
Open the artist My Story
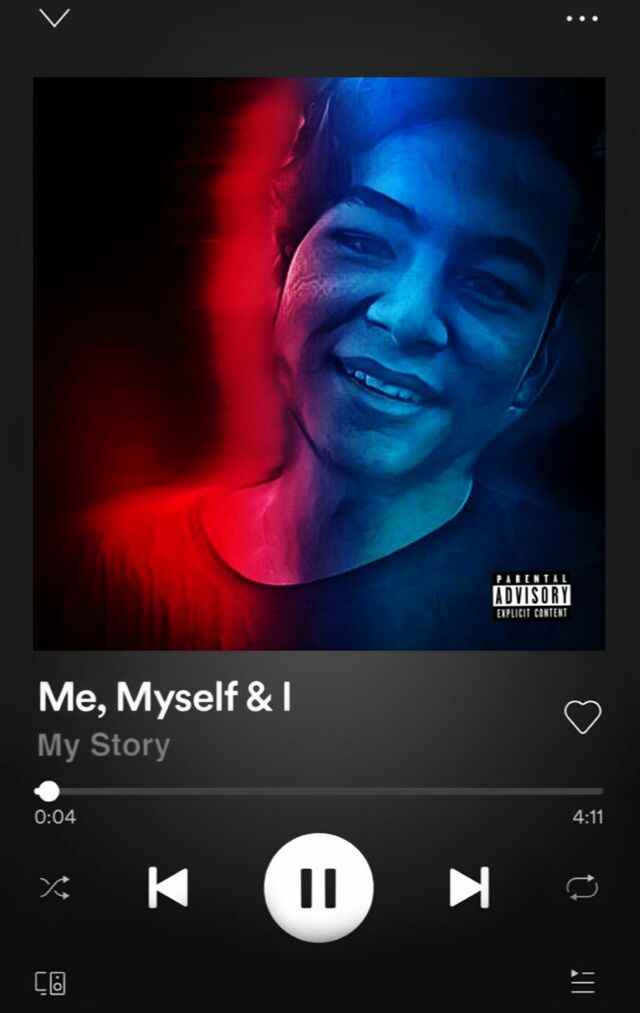tap(104, 746)
